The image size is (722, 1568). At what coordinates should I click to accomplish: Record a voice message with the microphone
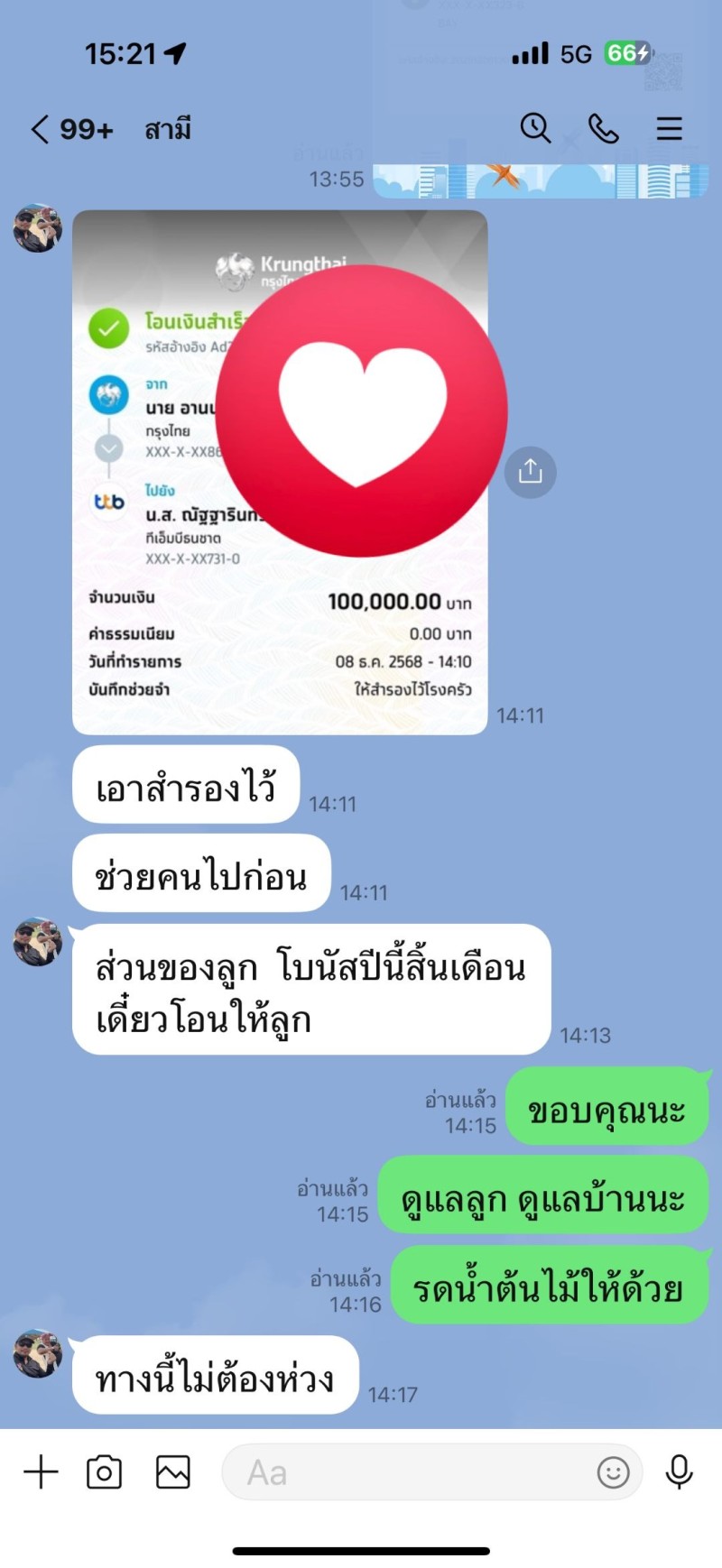pyautogui.click(x=679, y=1472)
